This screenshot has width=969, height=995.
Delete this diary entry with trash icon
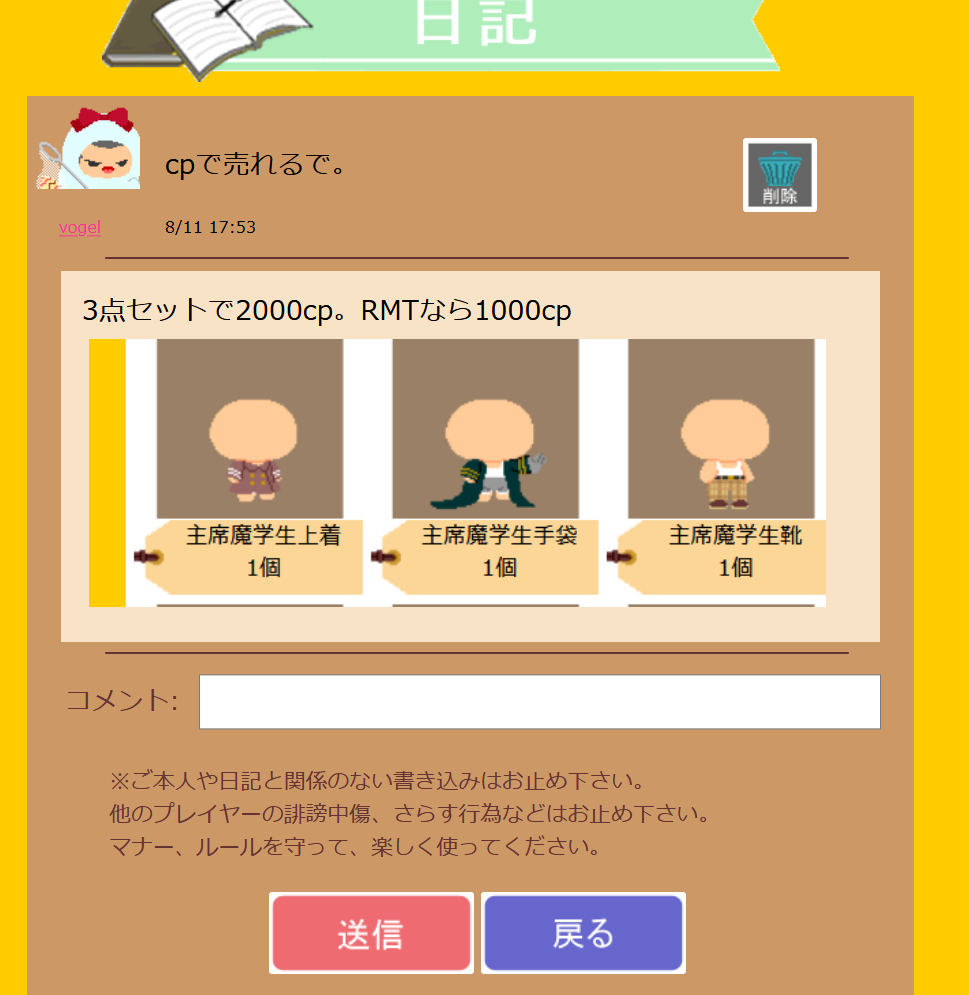point(779,175)
